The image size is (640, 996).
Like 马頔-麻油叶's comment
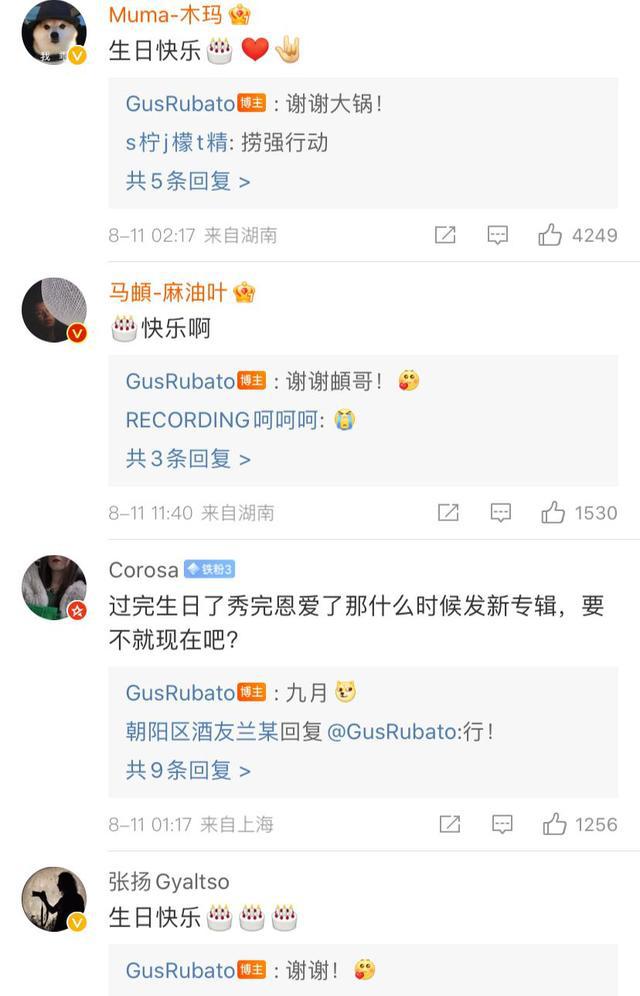pos(553,513)
